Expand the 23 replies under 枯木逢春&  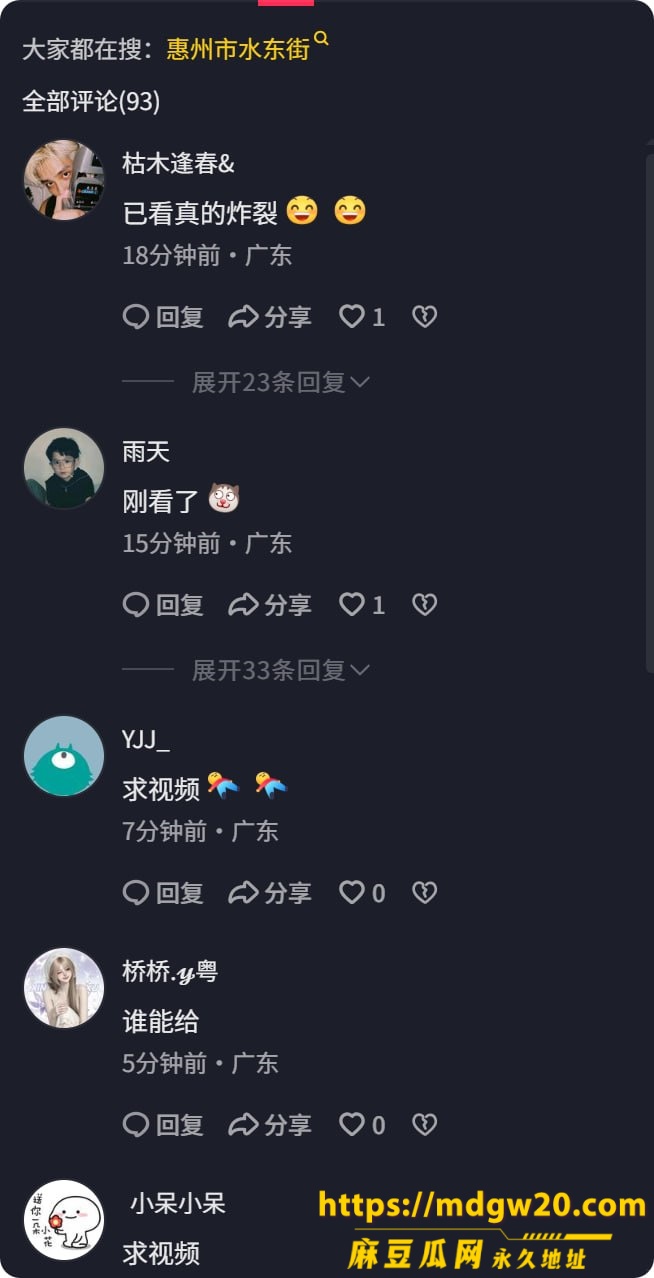click(x=281, y=382)
